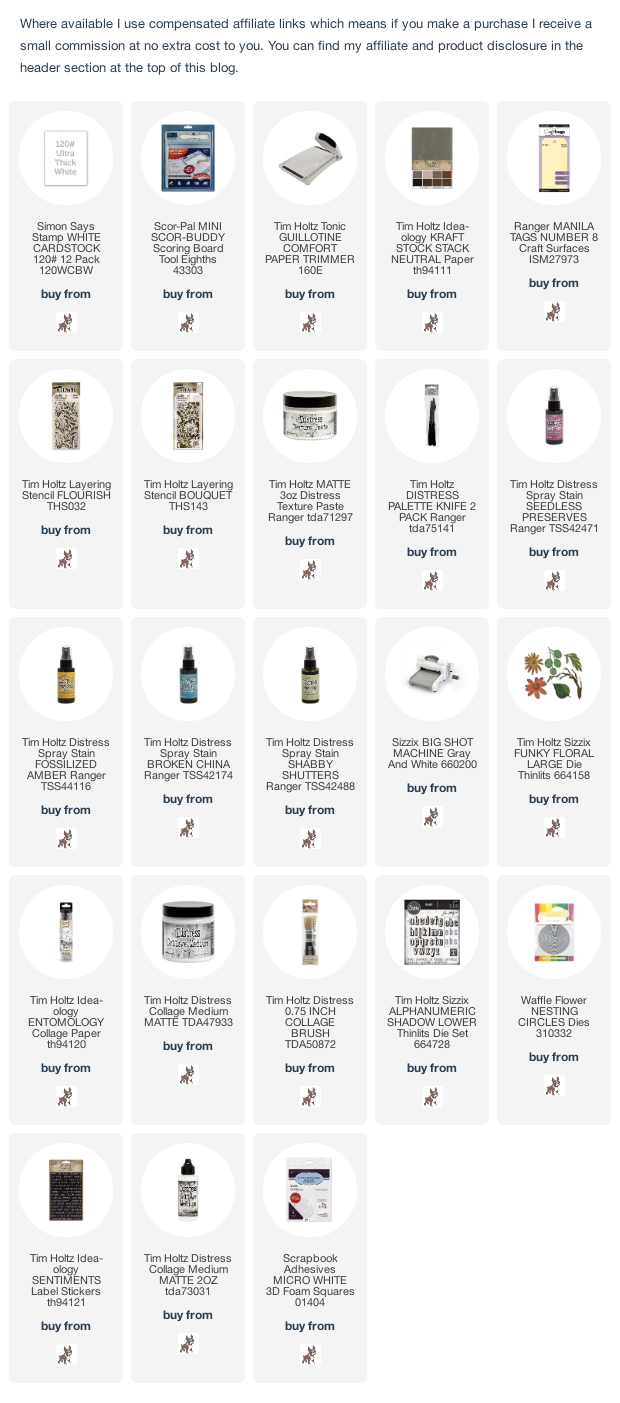Tap the store icon under KRAFT STOCK STACK NEUTRAL
This screenshot has height=1403, width=620.
point(431,323)
